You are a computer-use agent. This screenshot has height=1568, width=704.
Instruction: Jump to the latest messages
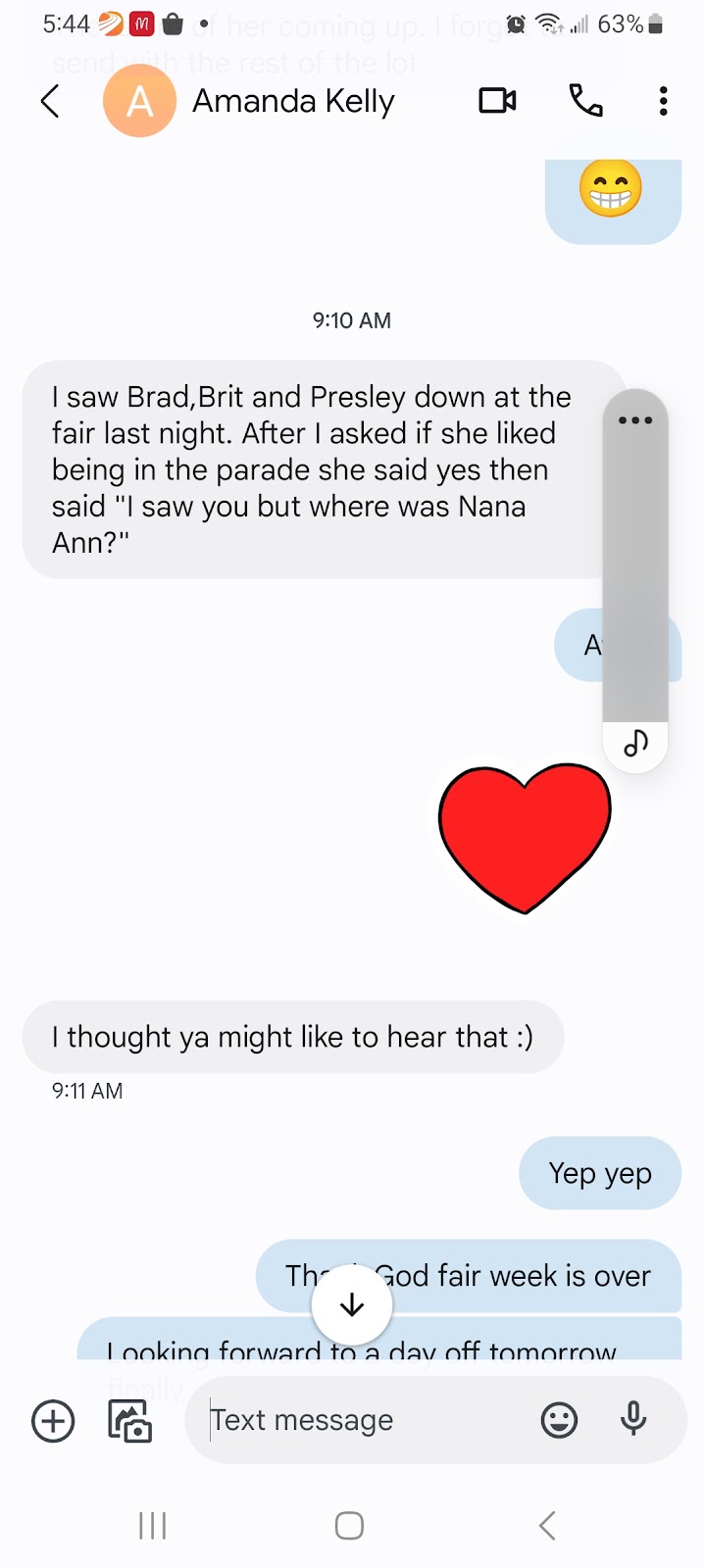point(352,1304)
